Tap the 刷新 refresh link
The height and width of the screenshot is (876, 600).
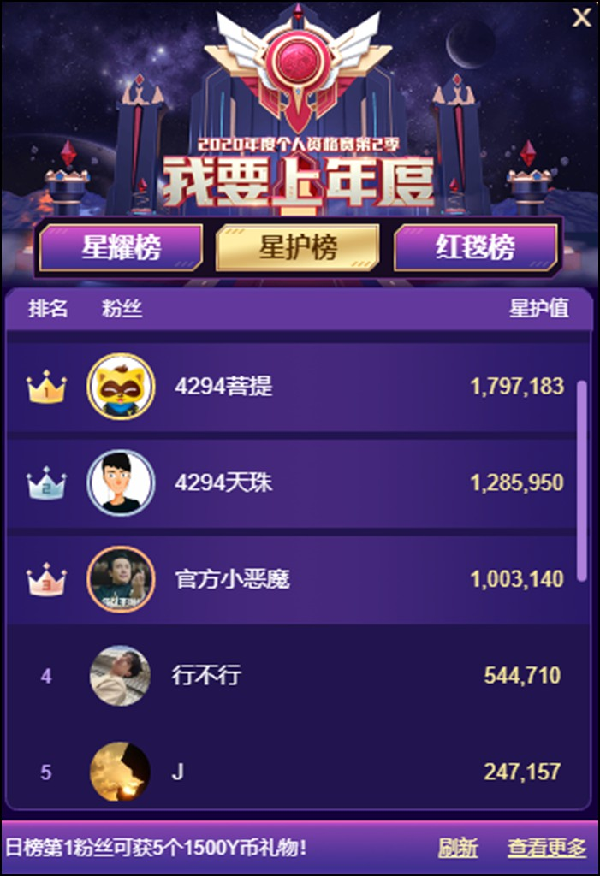pos(458,849)
